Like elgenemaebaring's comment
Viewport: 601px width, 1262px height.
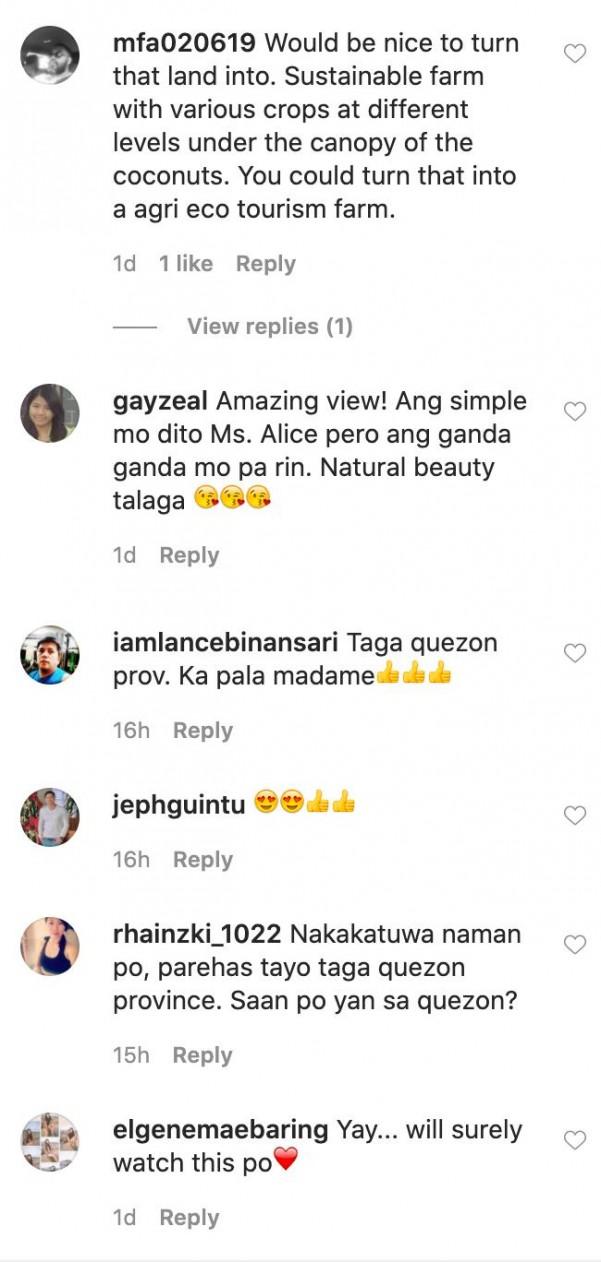coord(575,1140)
